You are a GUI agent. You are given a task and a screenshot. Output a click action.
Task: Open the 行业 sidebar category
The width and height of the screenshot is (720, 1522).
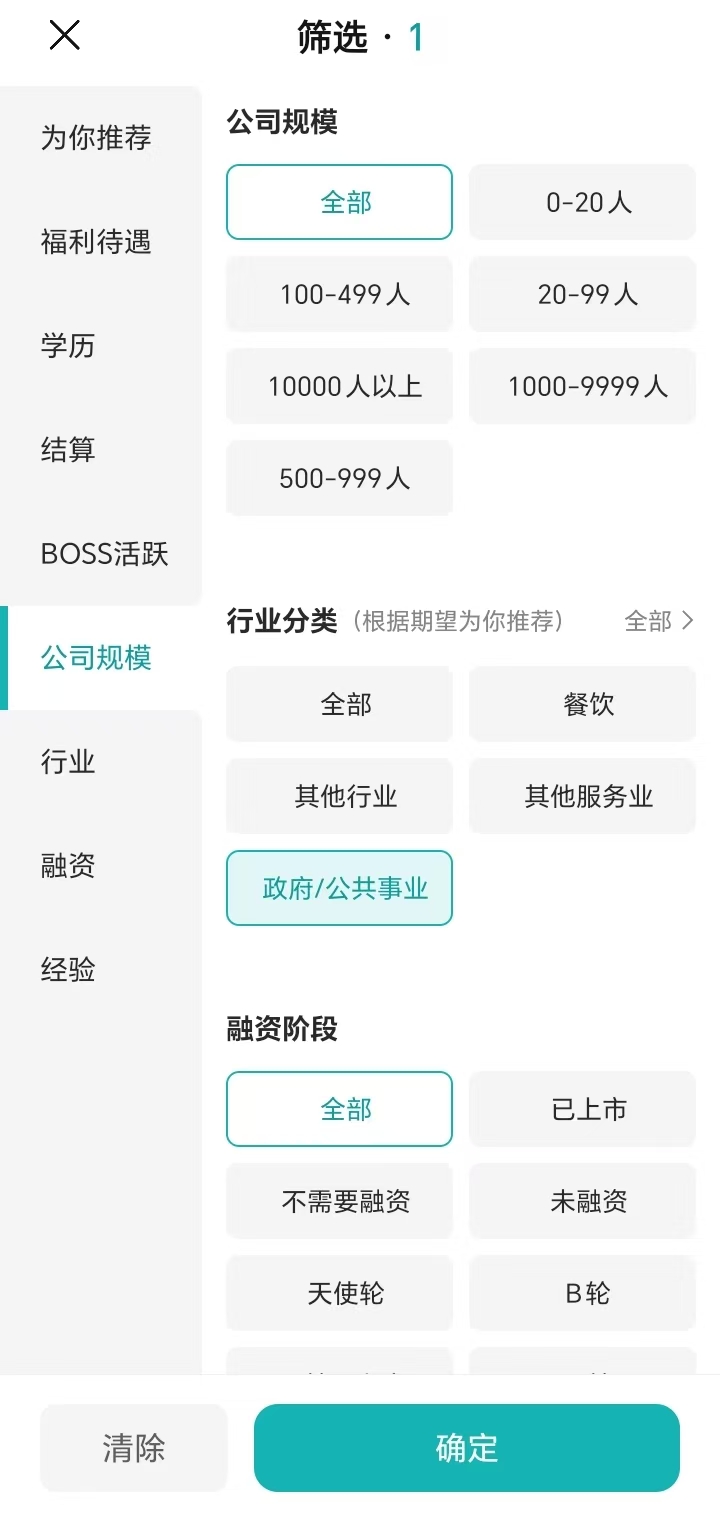pyautogui.click(x=67, y=762)
